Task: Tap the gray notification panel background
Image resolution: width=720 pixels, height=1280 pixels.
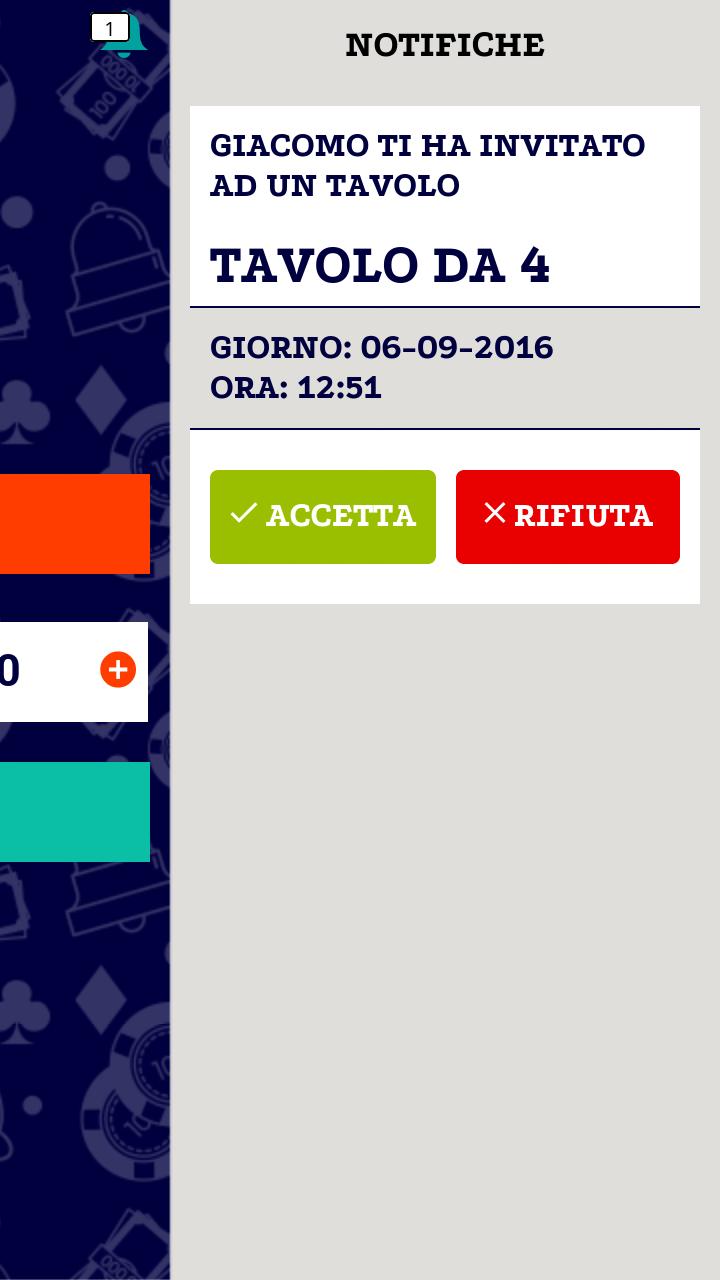Action: pyautogui.click(x=444, y=900)
